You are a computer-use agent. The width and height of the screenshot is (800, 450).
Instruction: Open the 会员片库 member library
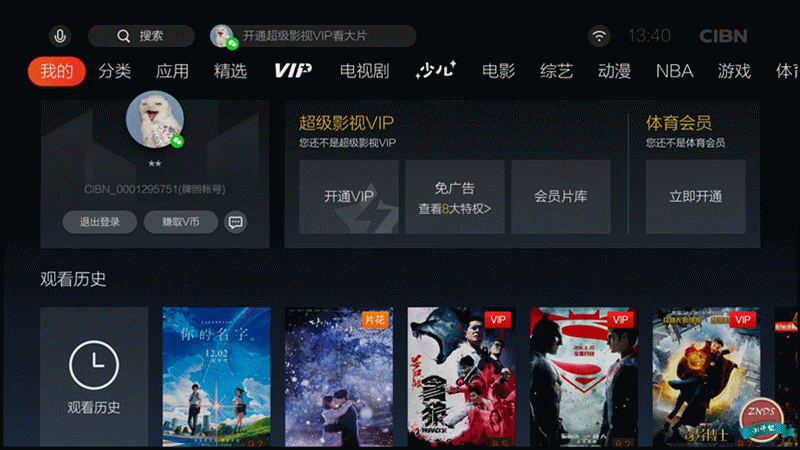pyautogui.click(x=560, y=196)
